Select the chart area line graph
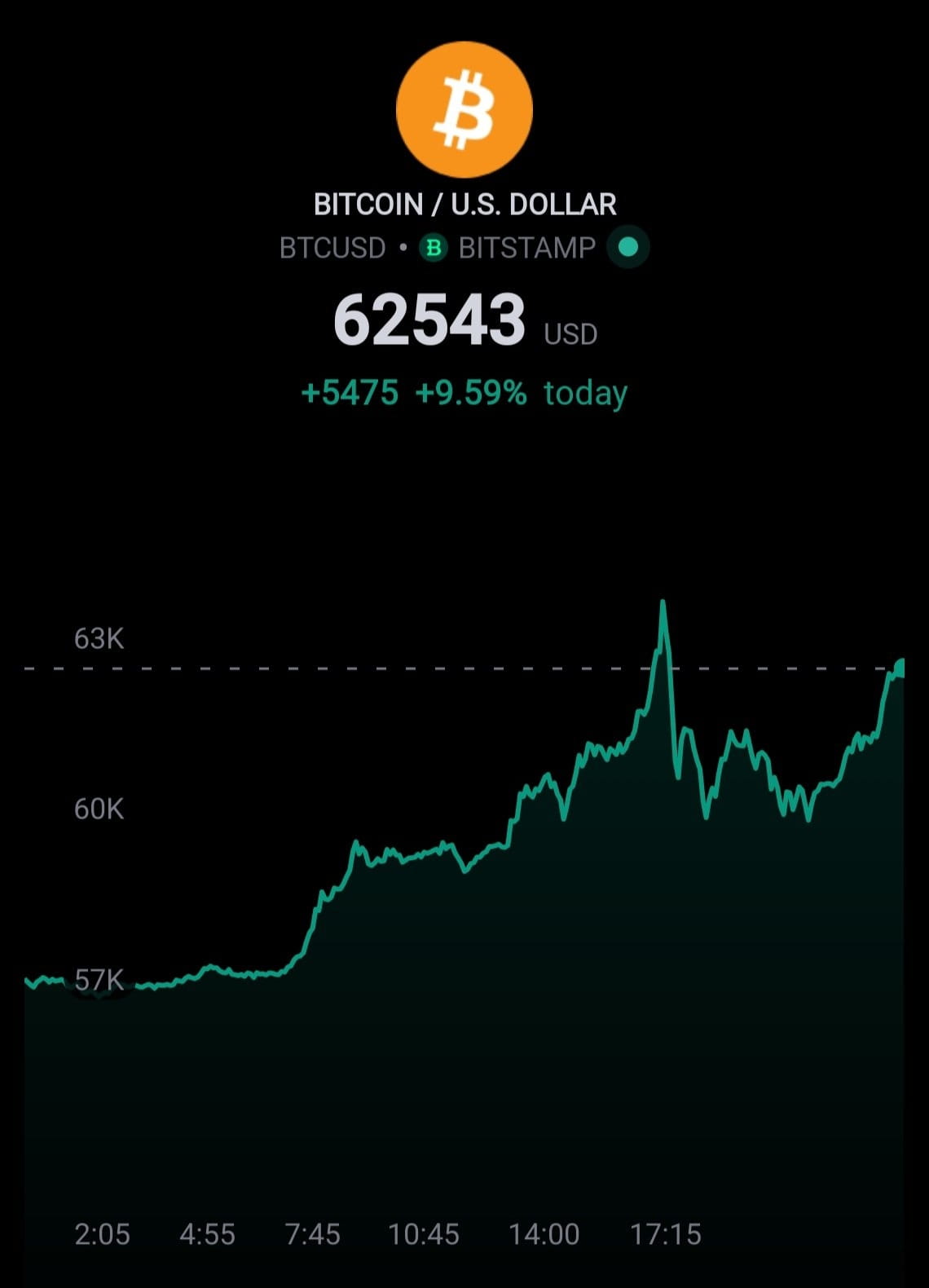Image resolution: width=929 pixels, height=1288 pixels. [x=464, y=856]
